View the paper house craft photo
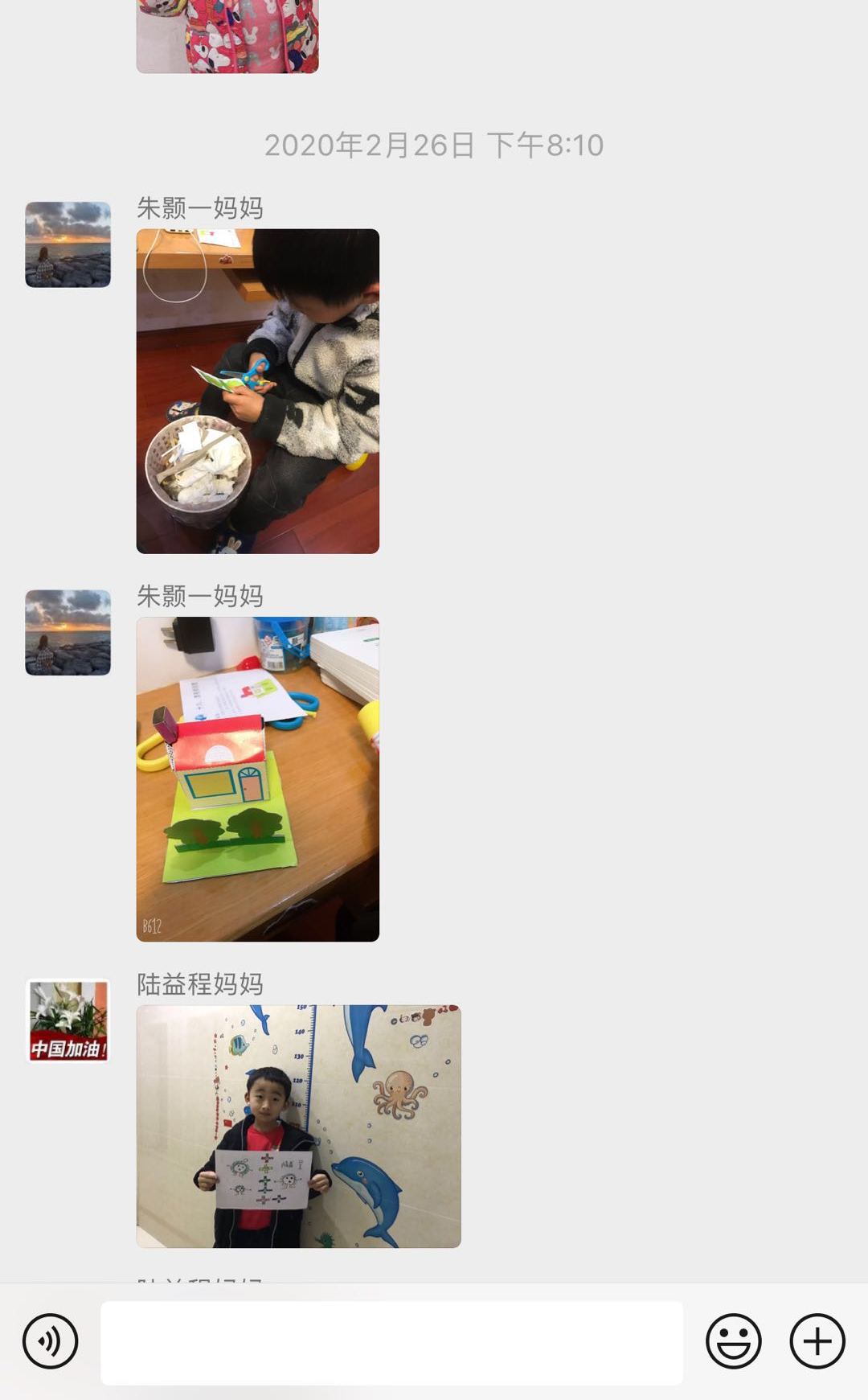Image resolution: width=868 pixels, height=1400 pixels. pyautogui.click(x=257, y=778)
